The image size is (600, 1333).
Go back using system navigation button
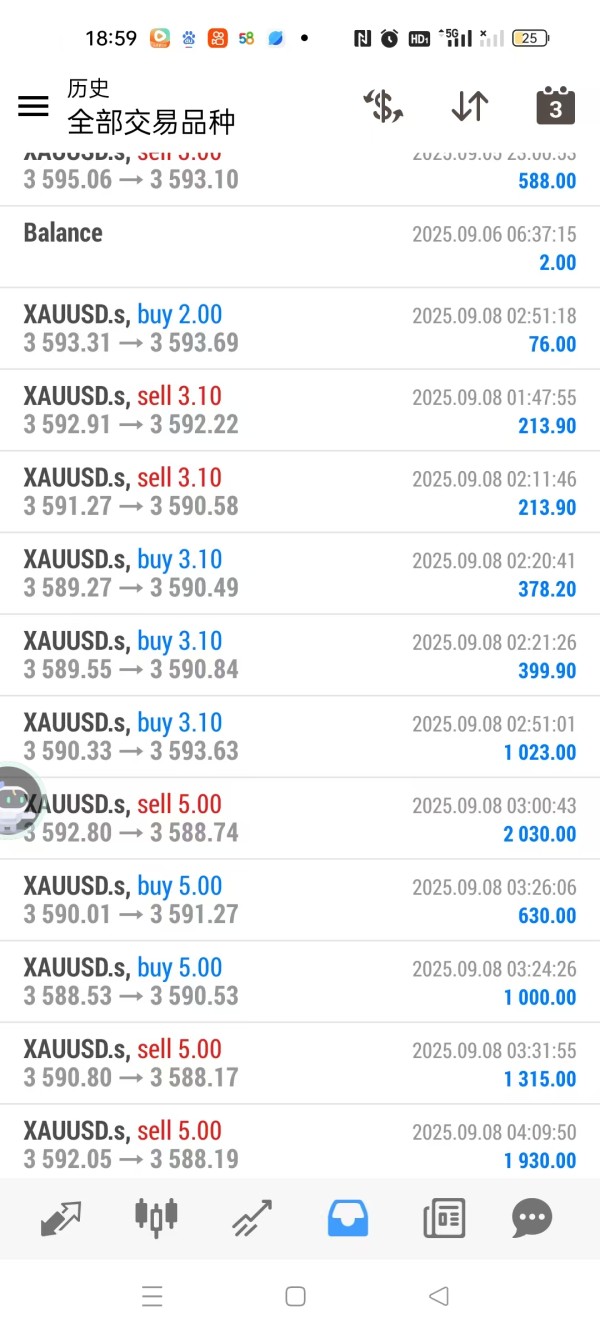[438, 1296]
